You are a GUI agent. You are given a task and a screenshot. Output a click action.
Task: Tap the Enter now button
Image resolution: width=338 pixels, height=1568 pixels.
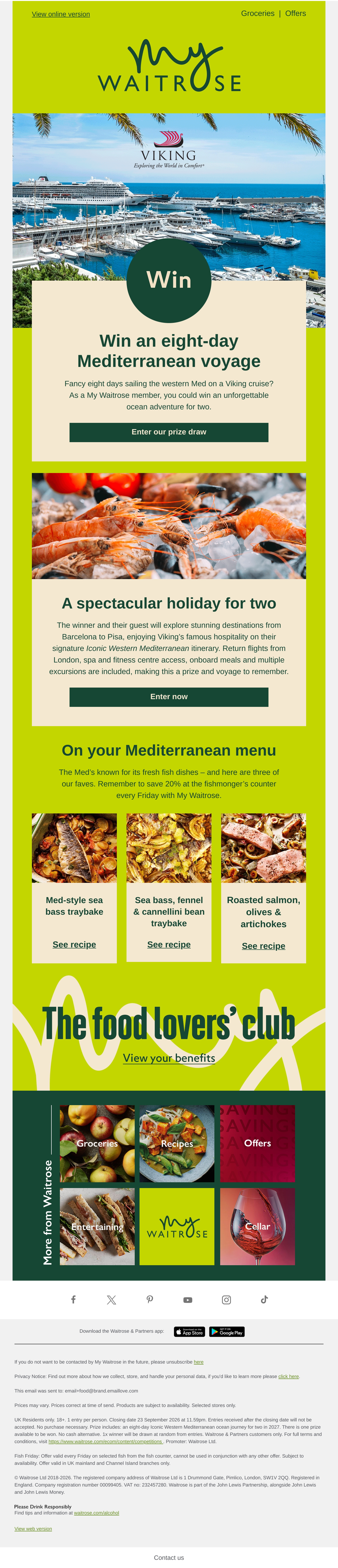coord(169,697)
